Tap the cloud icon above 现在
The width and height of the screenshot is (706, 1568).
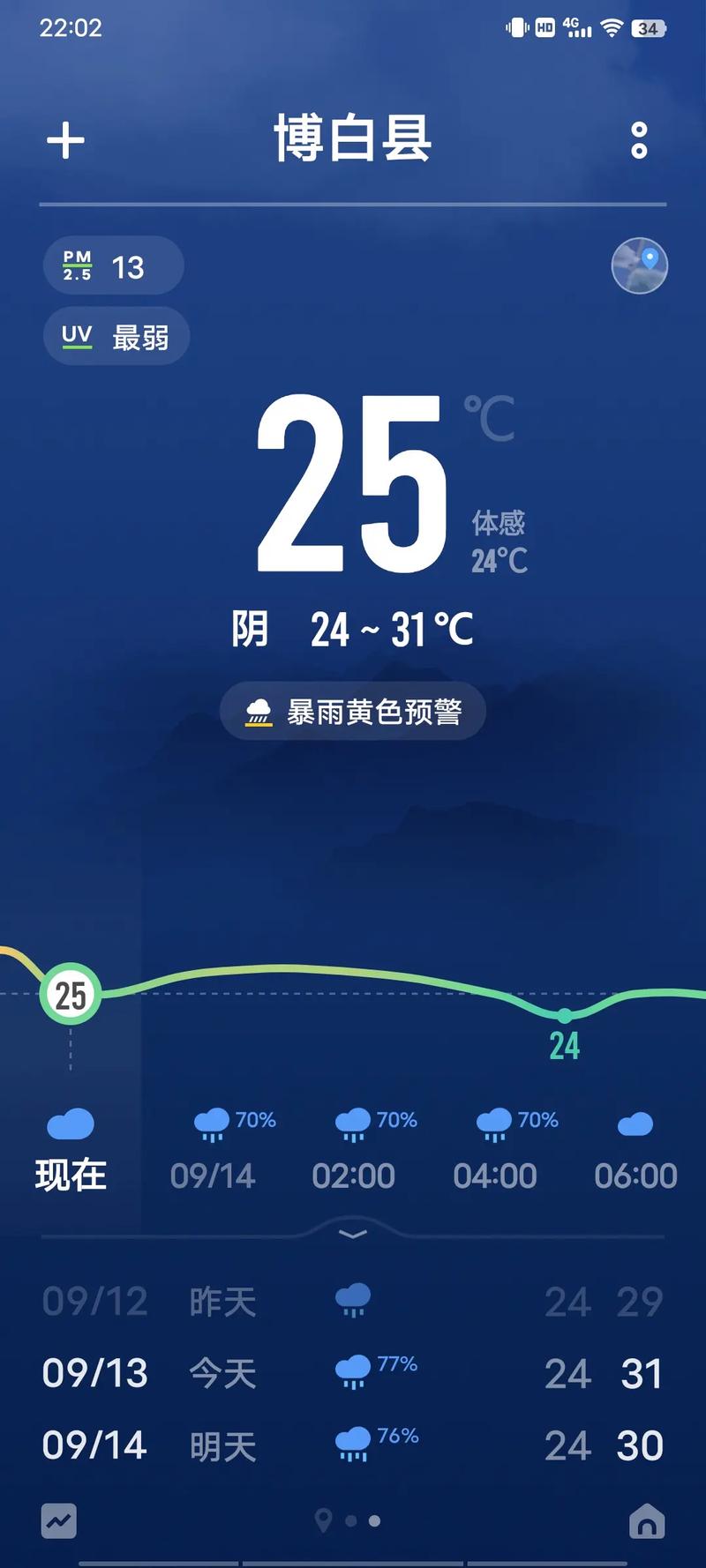(71, 1124)
